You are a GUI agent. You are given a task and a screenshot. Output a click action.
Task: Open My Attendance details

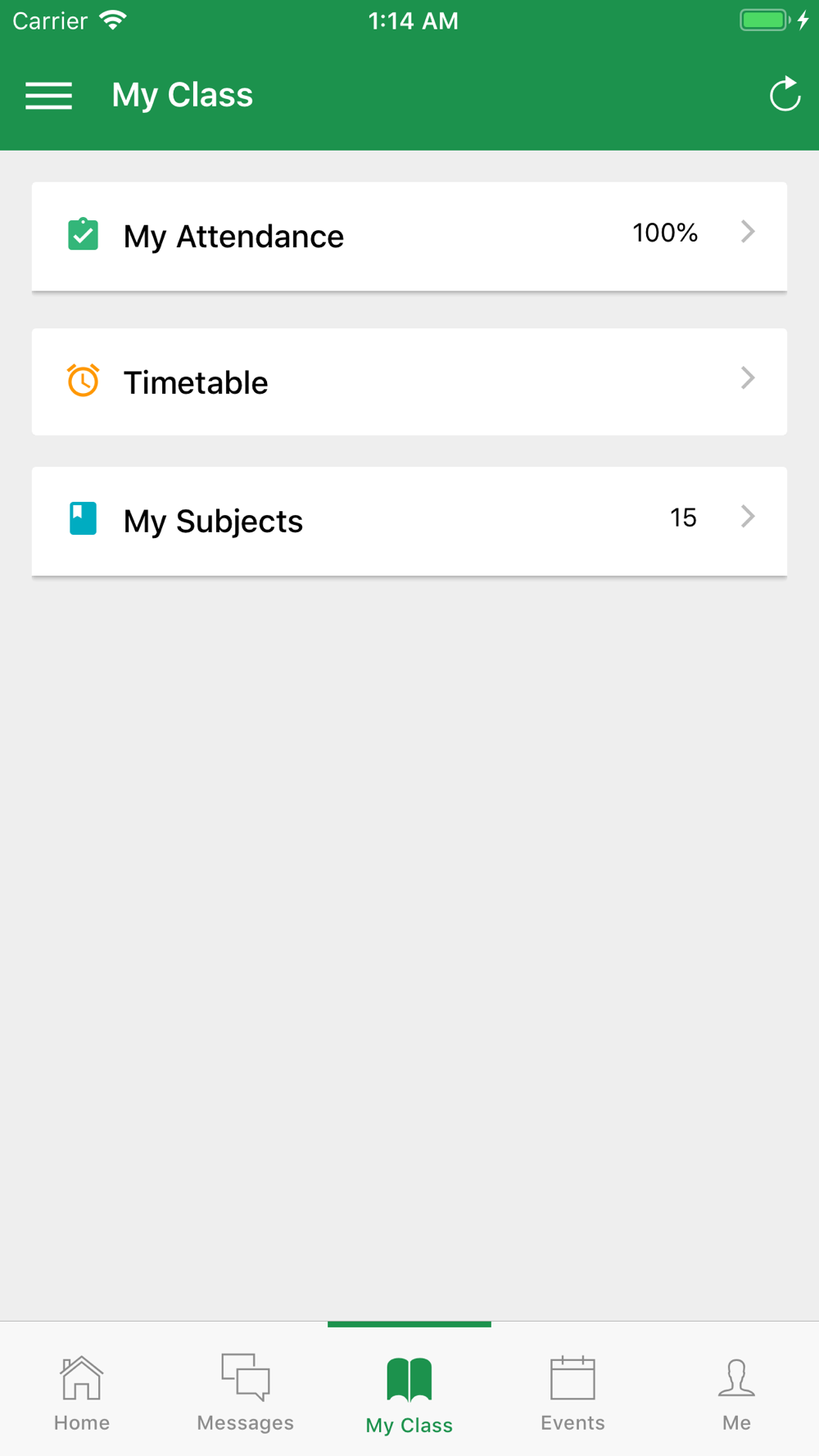point(409,237)
